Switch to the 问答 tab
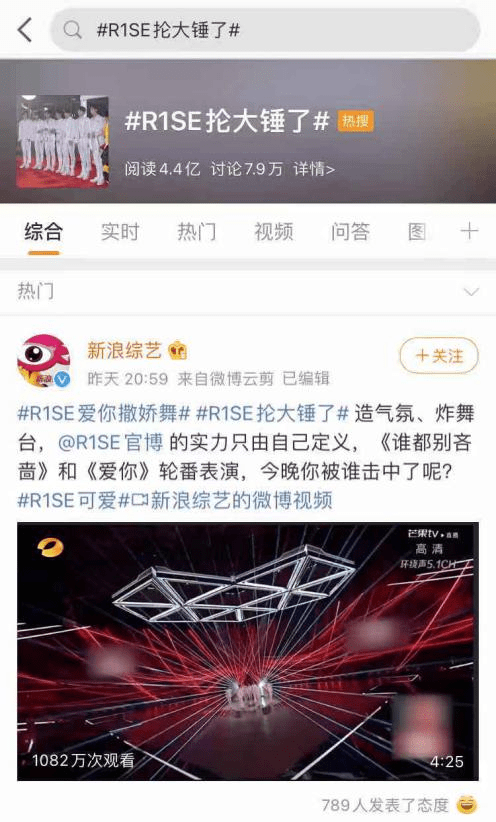The height and width of the screenshot is (822, 496). tap(350, 232)
